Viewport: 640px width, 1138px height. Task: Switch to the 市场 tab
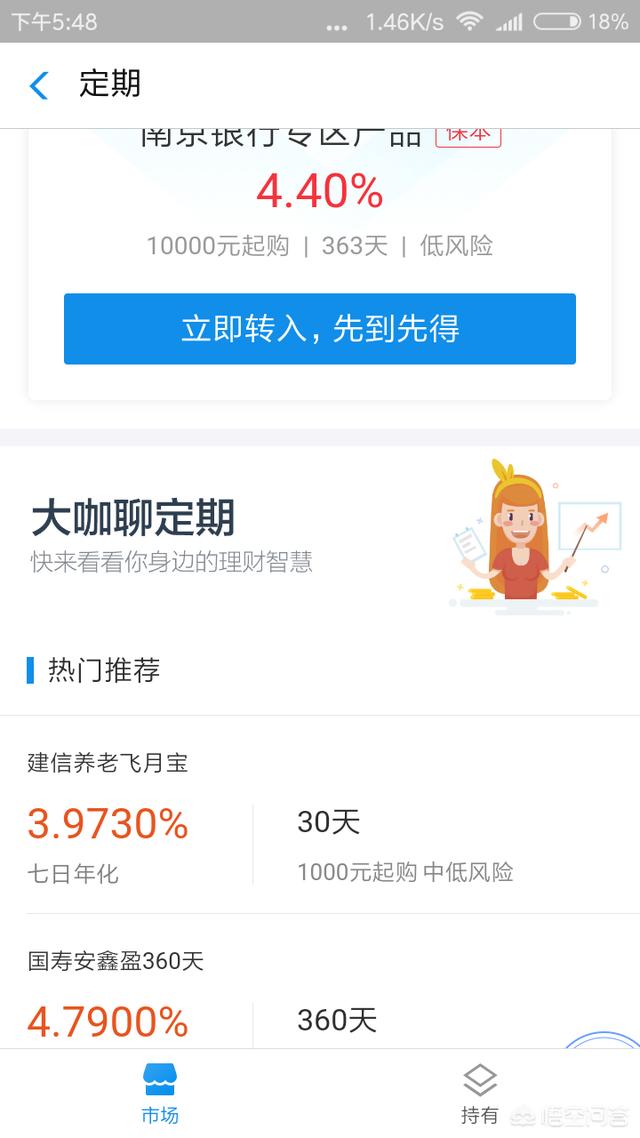coord(160,1094)
